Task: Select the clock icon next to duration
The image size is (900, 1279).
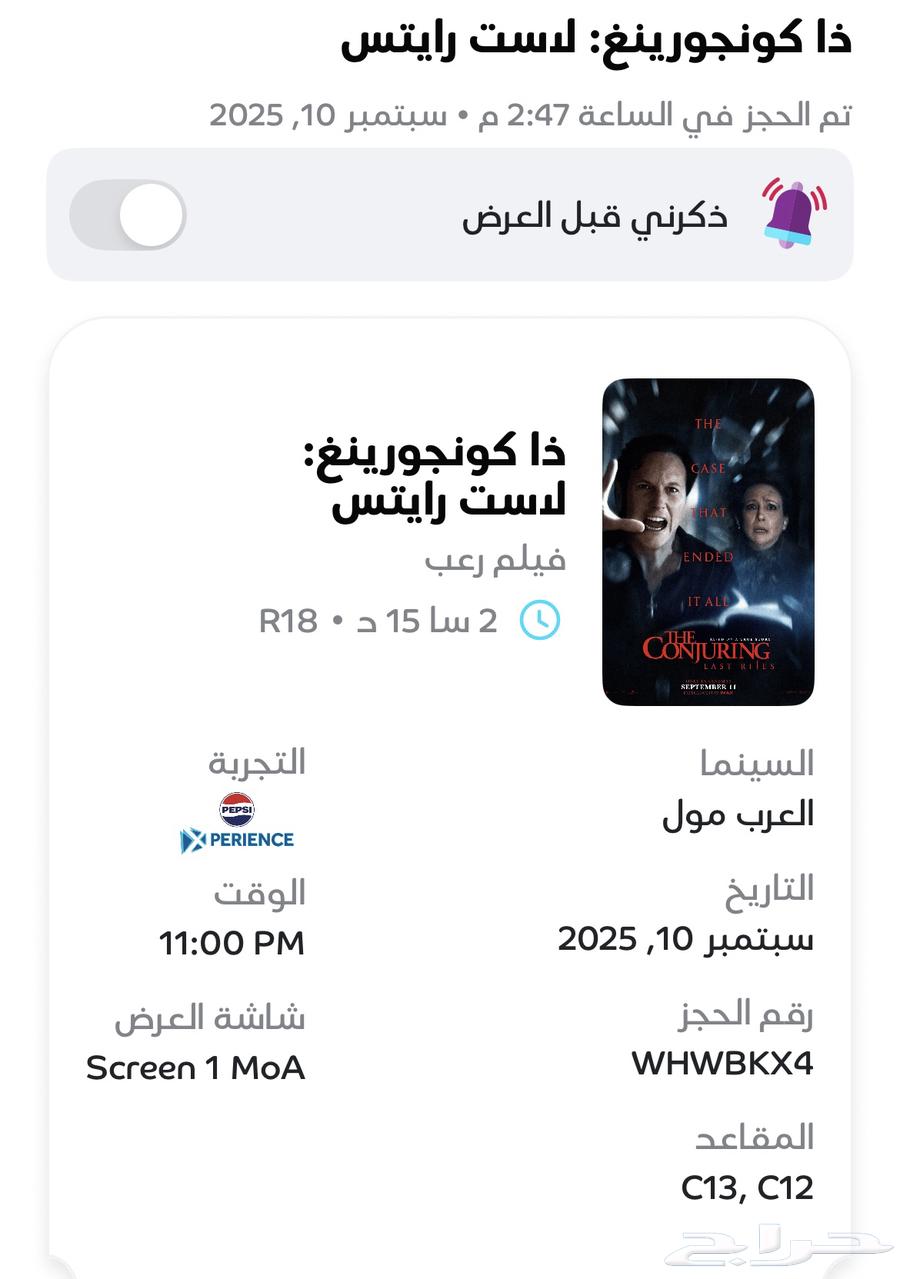Action: [x=540, y=621]
